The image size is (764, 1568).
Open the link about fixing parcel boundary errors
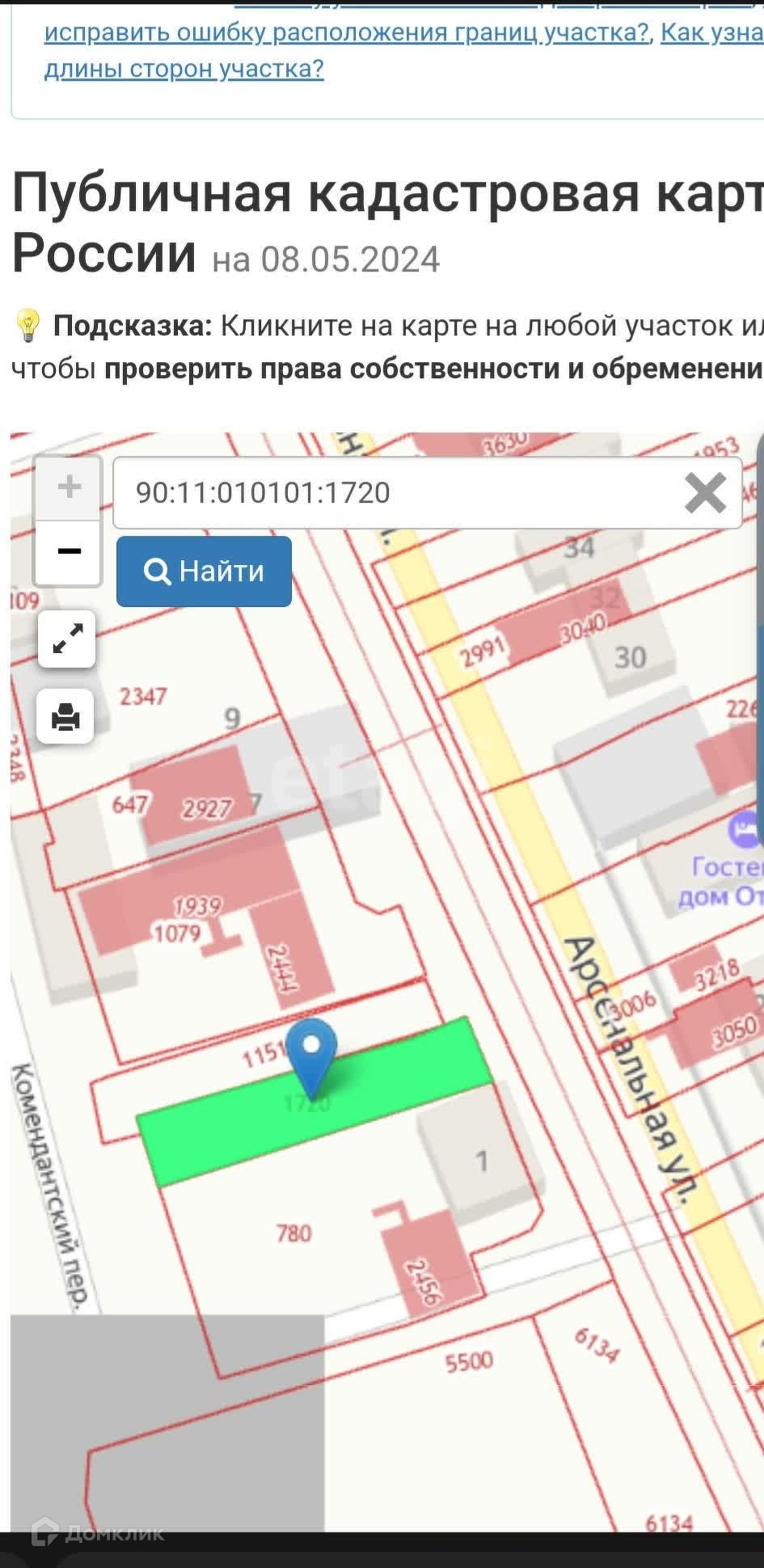(x=346, y=32)
